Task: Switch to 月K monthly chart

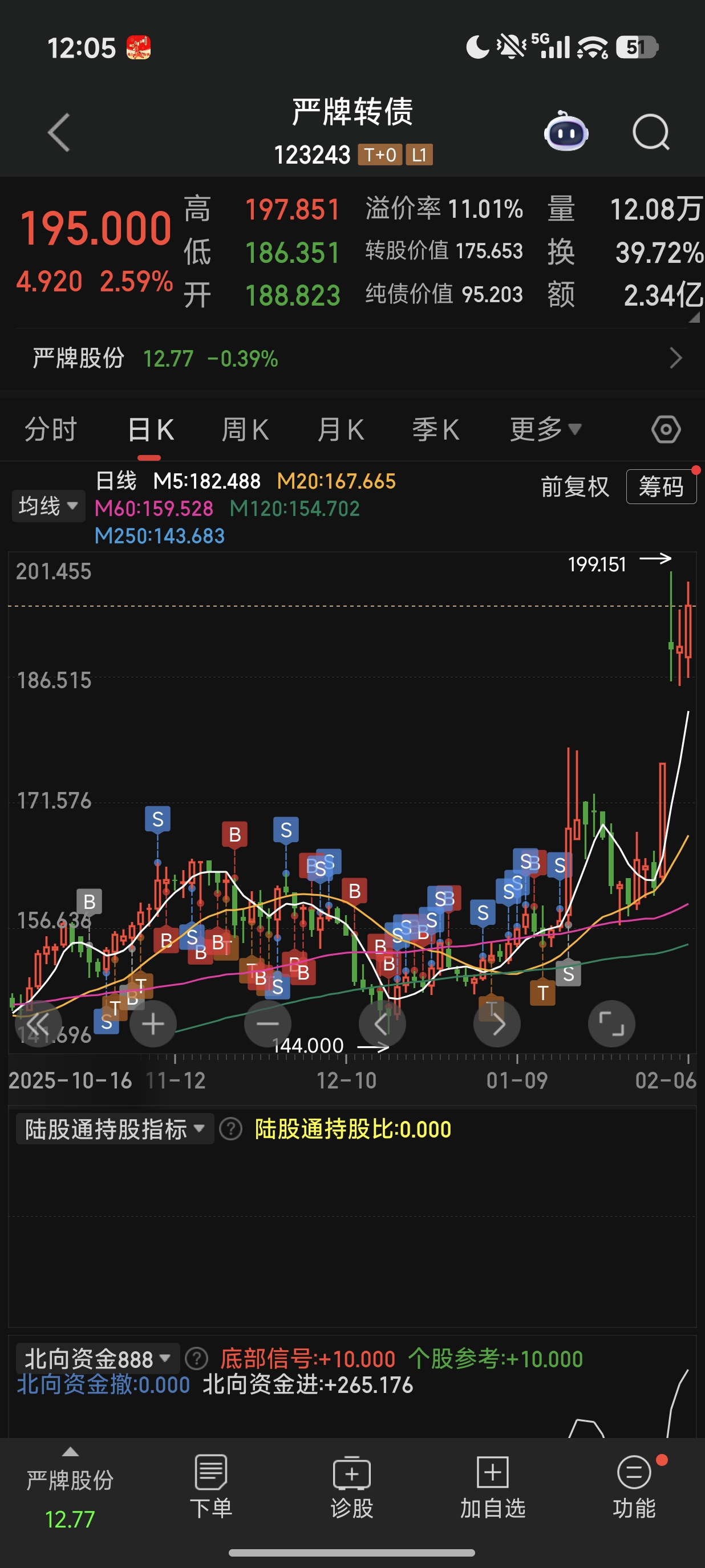Action: coord(341,430)
